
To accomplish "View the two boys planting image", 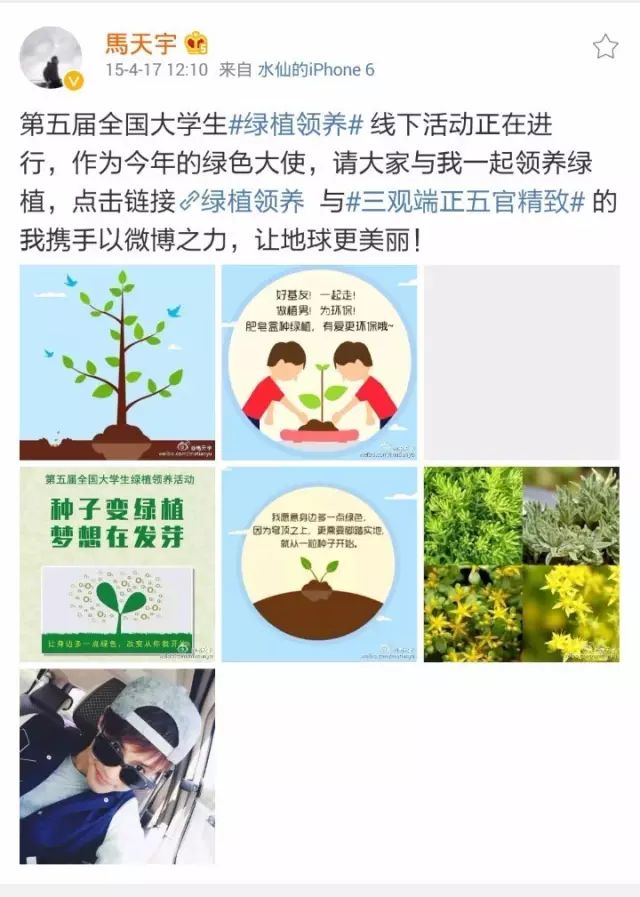I will [x=319, y=362].
